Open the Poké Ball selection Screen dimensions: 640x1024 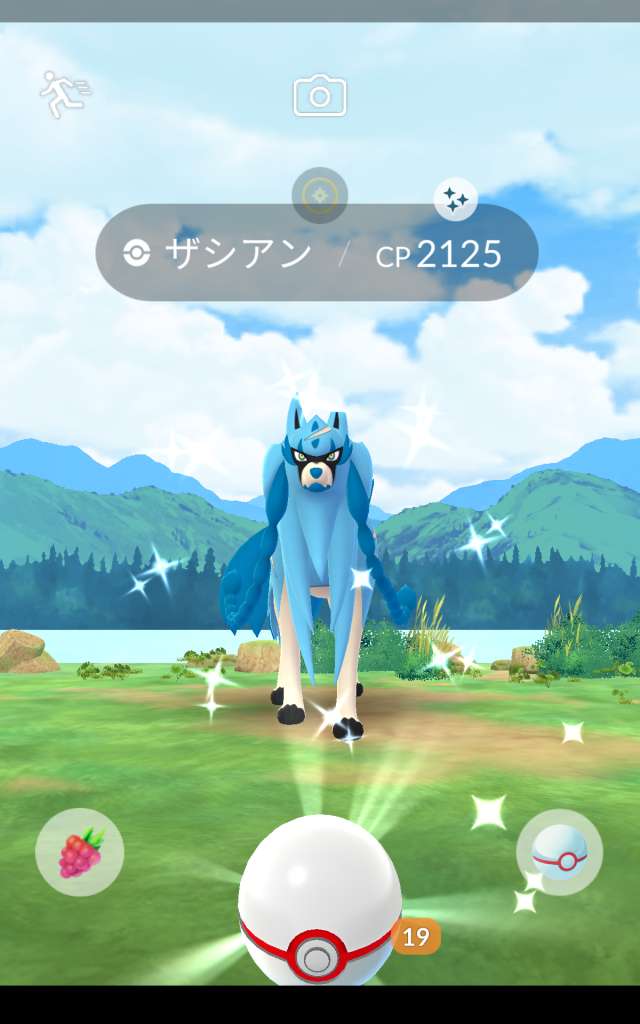559,853
